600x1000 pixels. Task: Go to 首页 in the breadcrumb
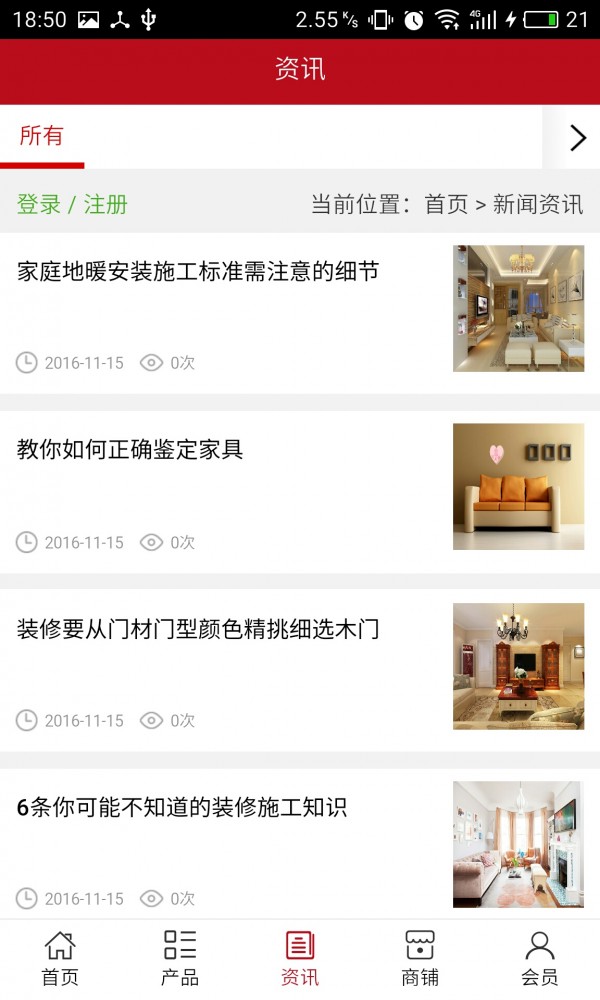446,205
